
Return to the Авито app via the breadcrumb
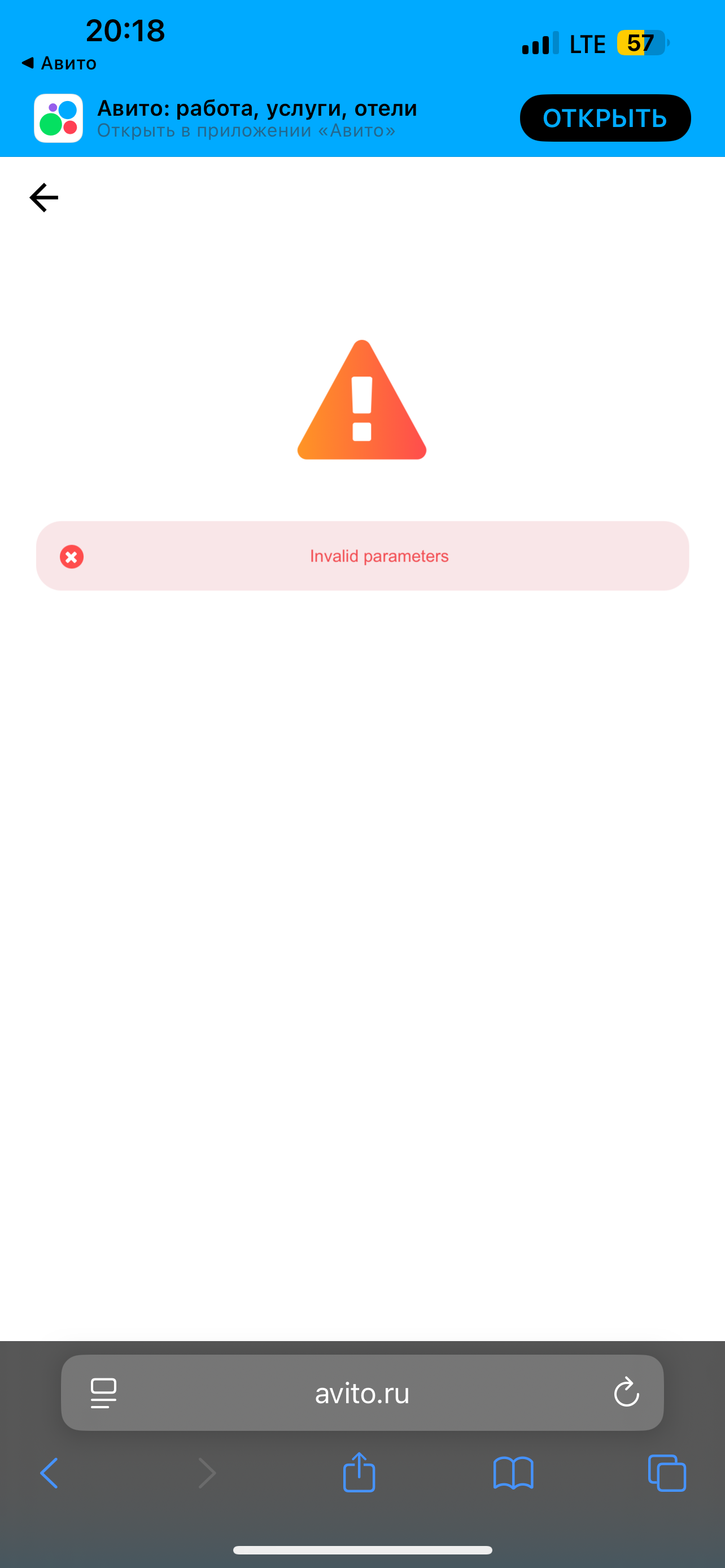point(59,63)
